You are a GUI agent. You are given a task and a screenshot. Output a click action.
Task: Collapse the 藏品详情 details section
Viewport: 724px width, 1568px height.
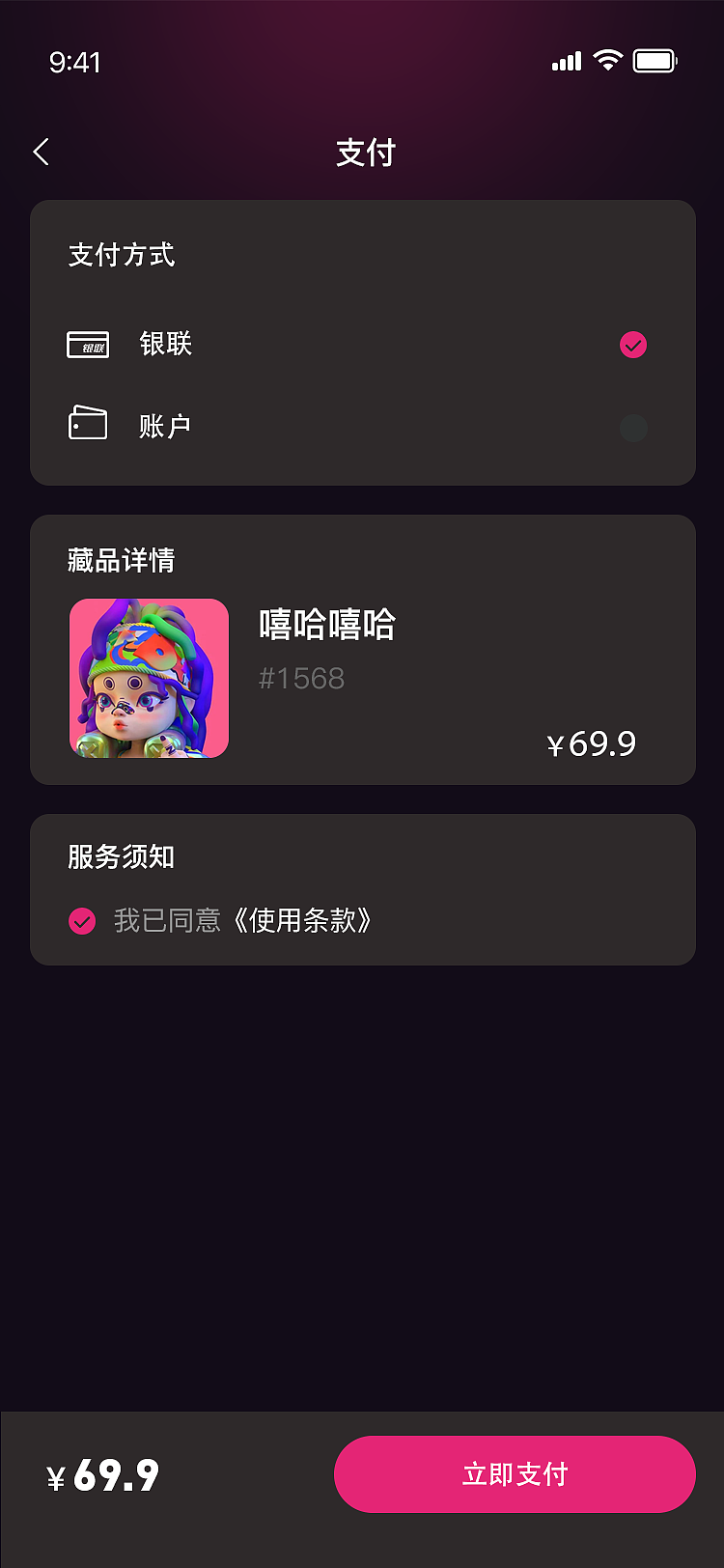point(120,561)
